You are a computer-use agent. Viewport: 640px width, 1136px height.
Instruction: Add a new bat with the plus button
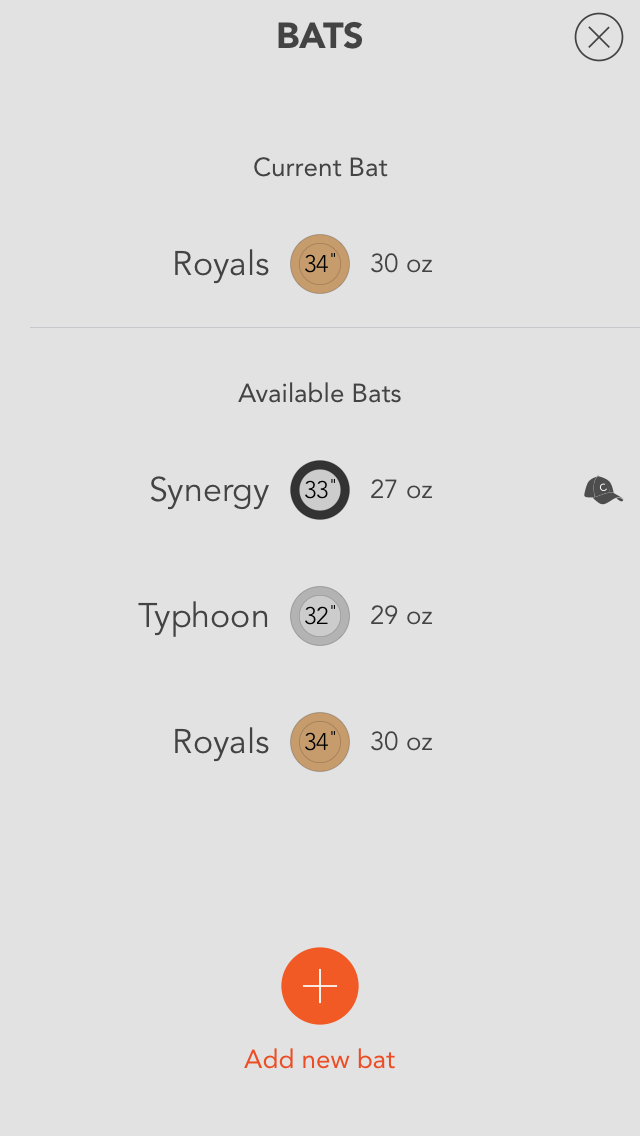pyautogui.click(x=320, y=986)
